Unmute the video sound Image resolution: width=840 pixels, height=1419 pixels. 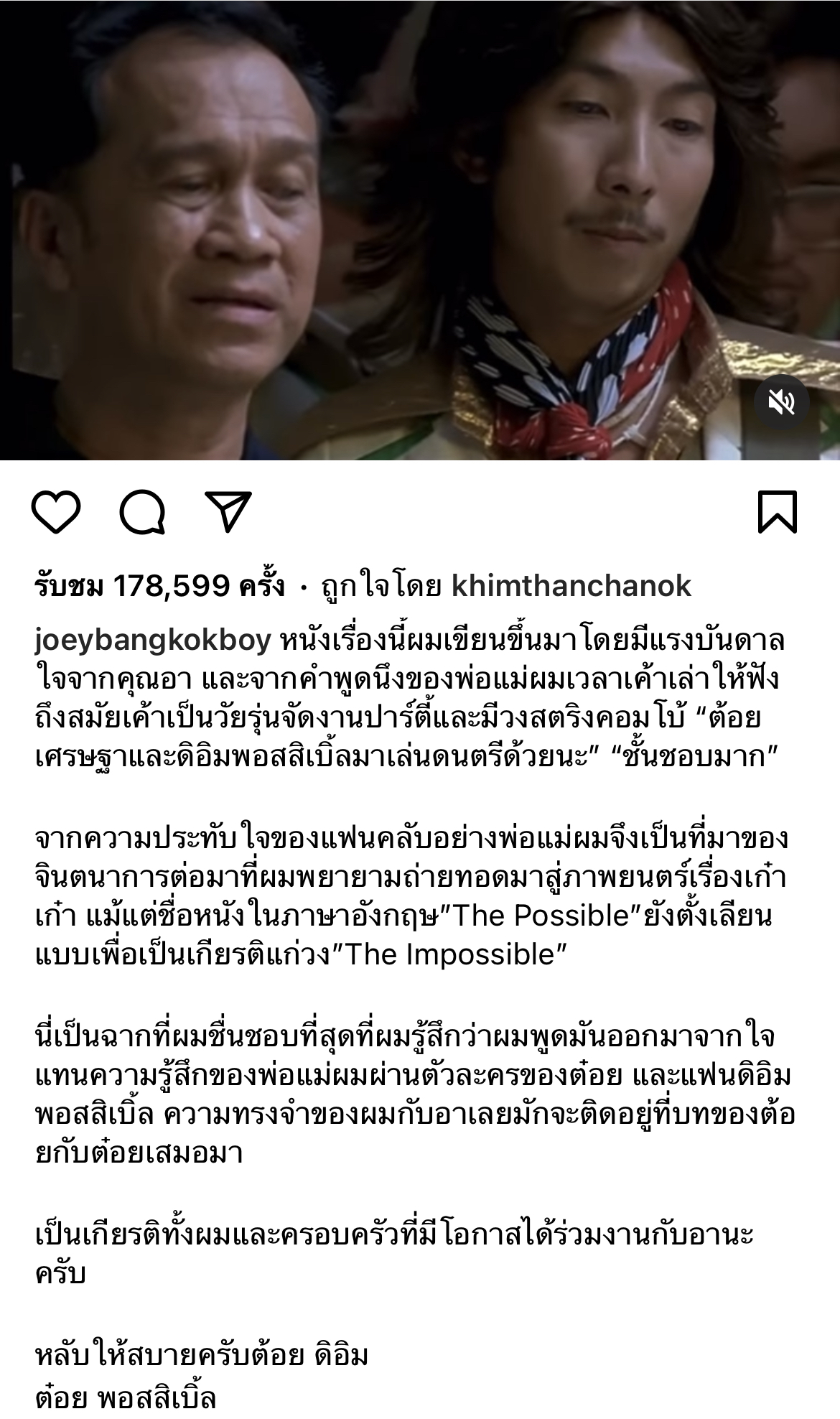click(x=781, y=403)
